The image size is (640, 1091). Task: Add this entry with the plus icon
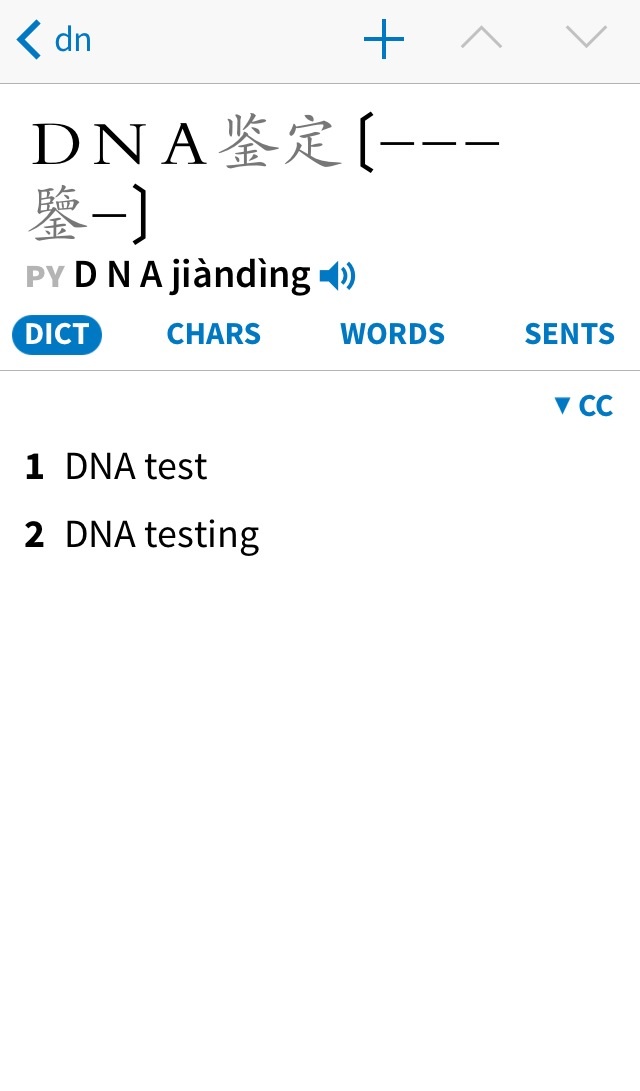[383, 39]
